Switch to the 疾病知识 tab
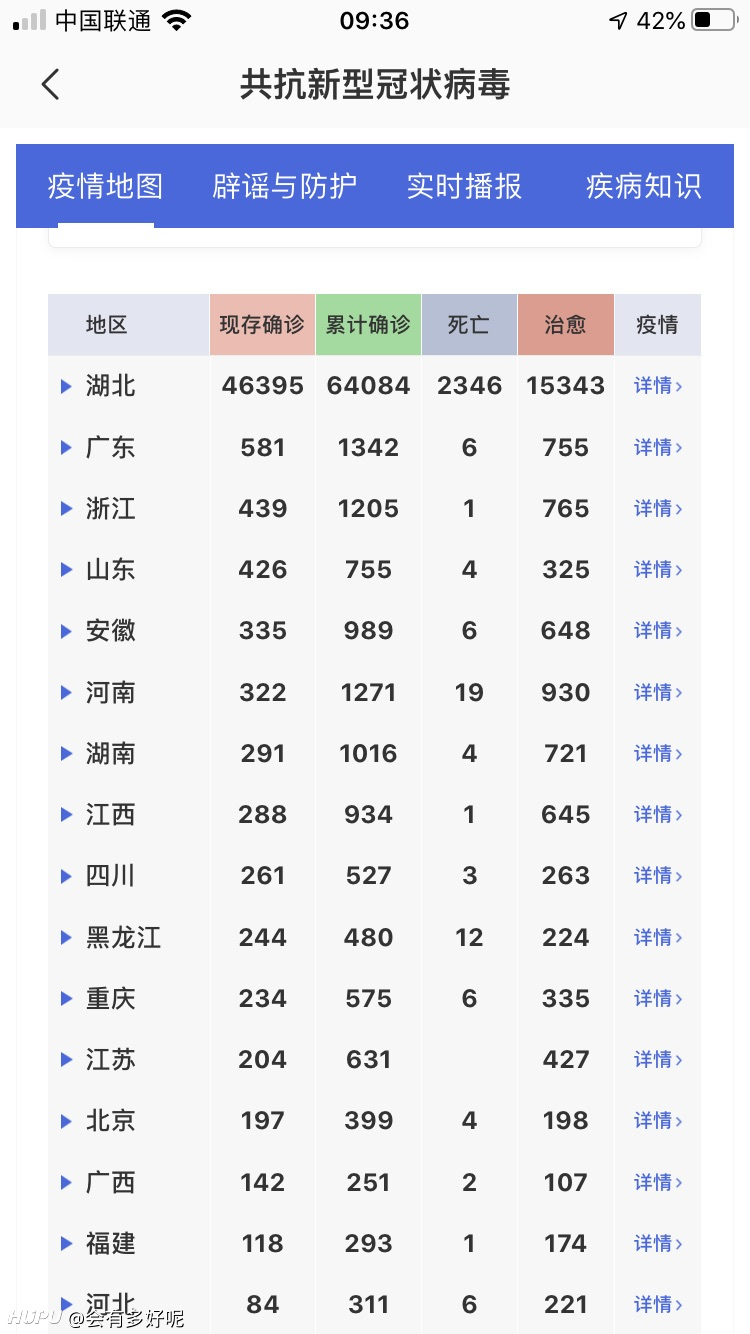 [x=643, y=186]
